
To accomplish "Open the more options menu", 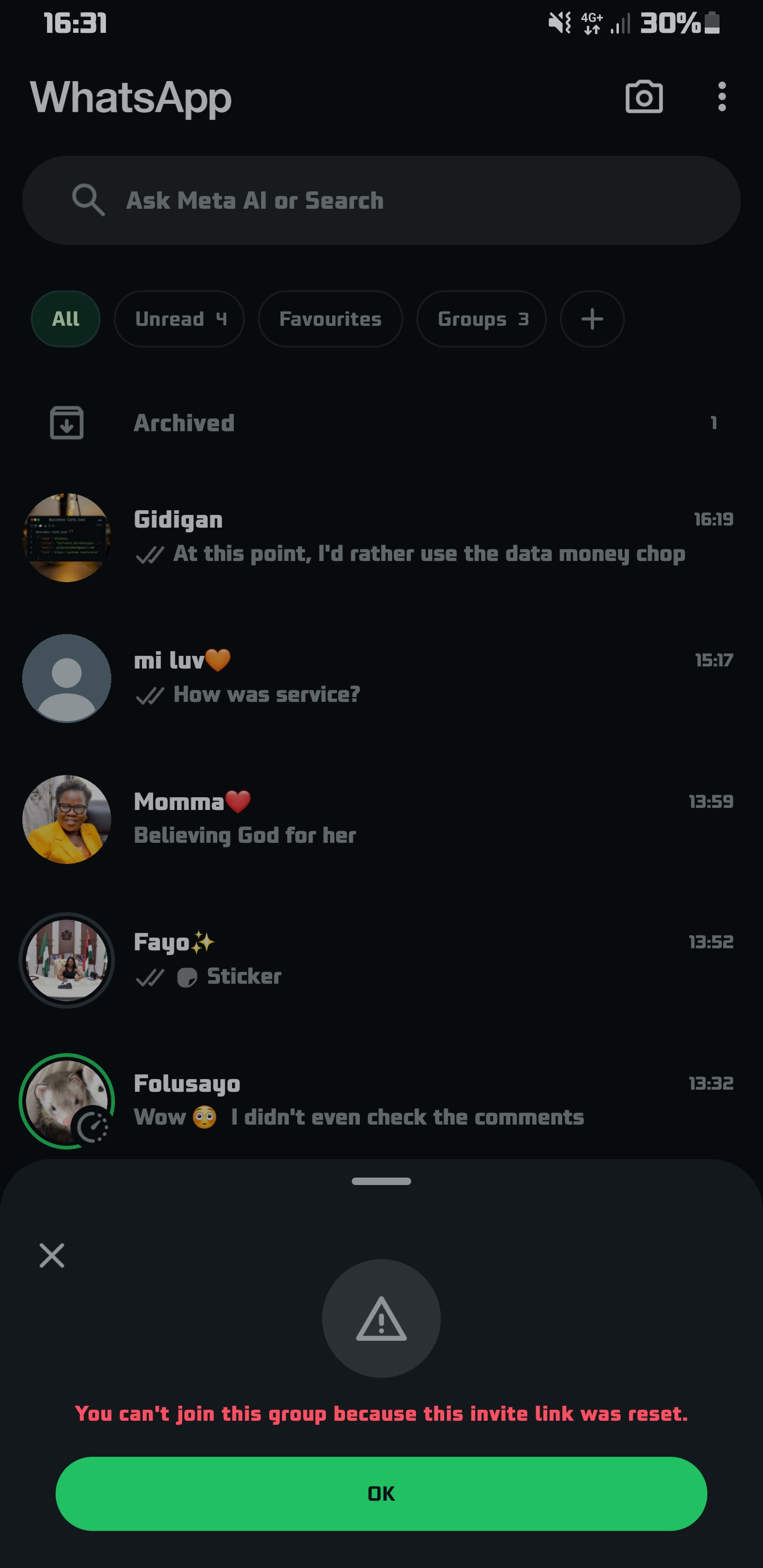I will click(x=722, y=97).
